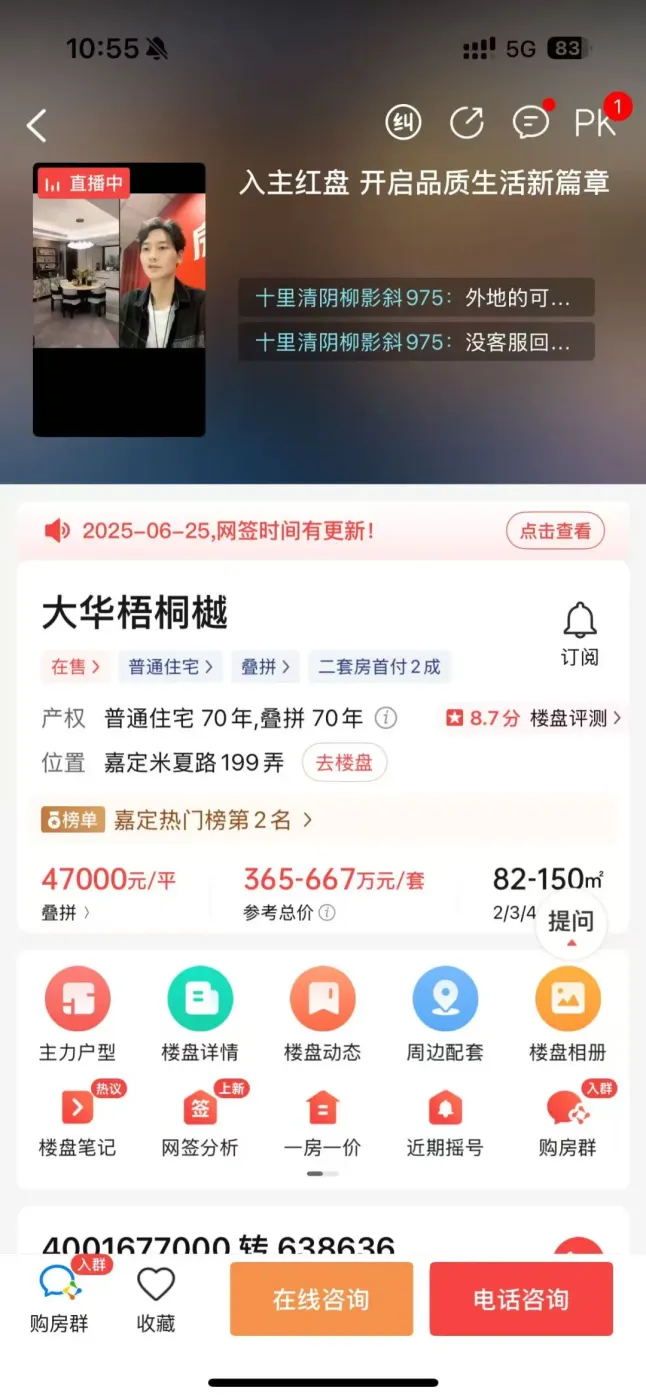Share this property listing
The height and width of the screenshot is (1400, 646).
tap(466, 122)
